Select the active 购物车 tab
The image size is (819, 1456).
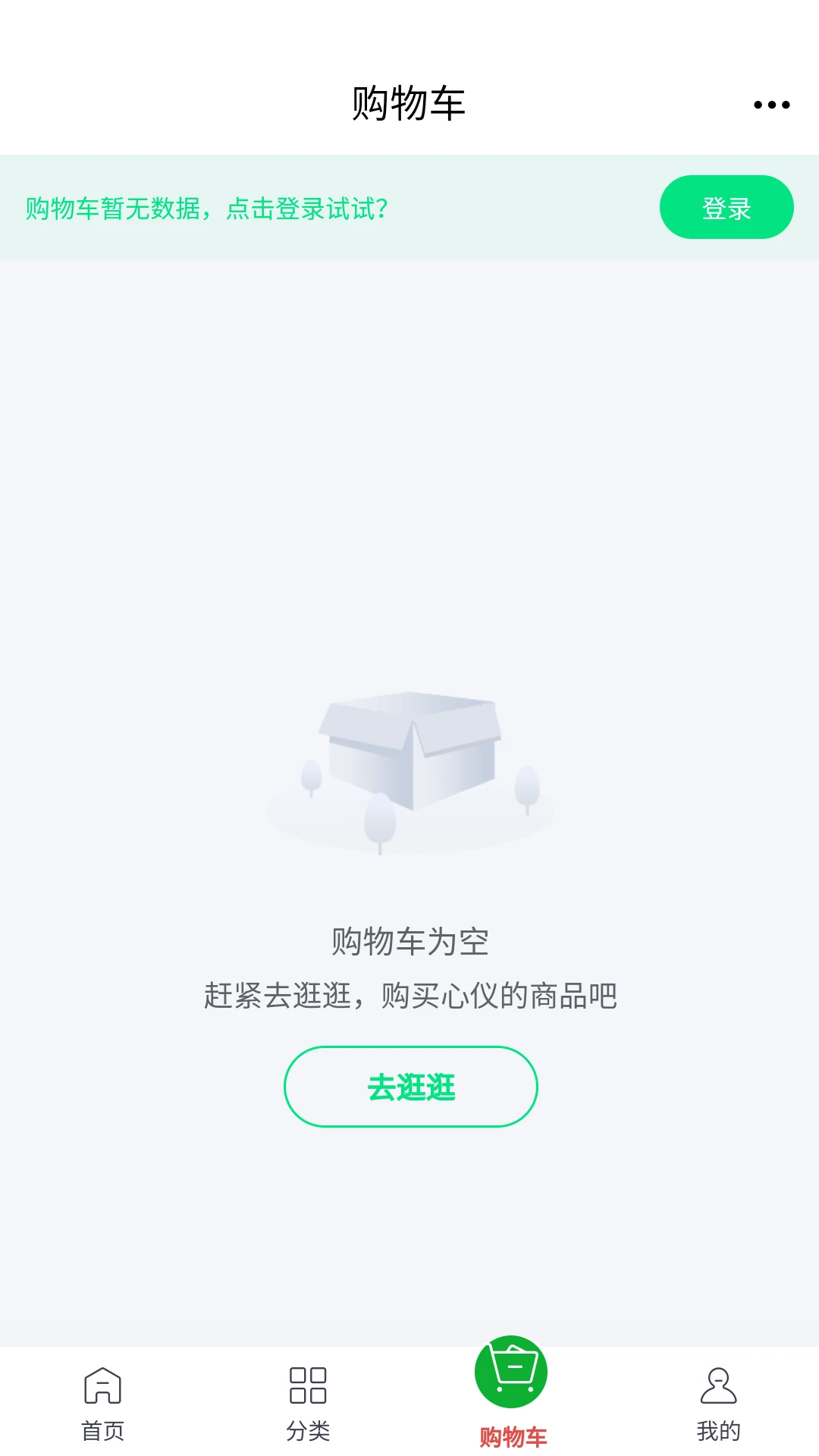tap(512, 1395)
